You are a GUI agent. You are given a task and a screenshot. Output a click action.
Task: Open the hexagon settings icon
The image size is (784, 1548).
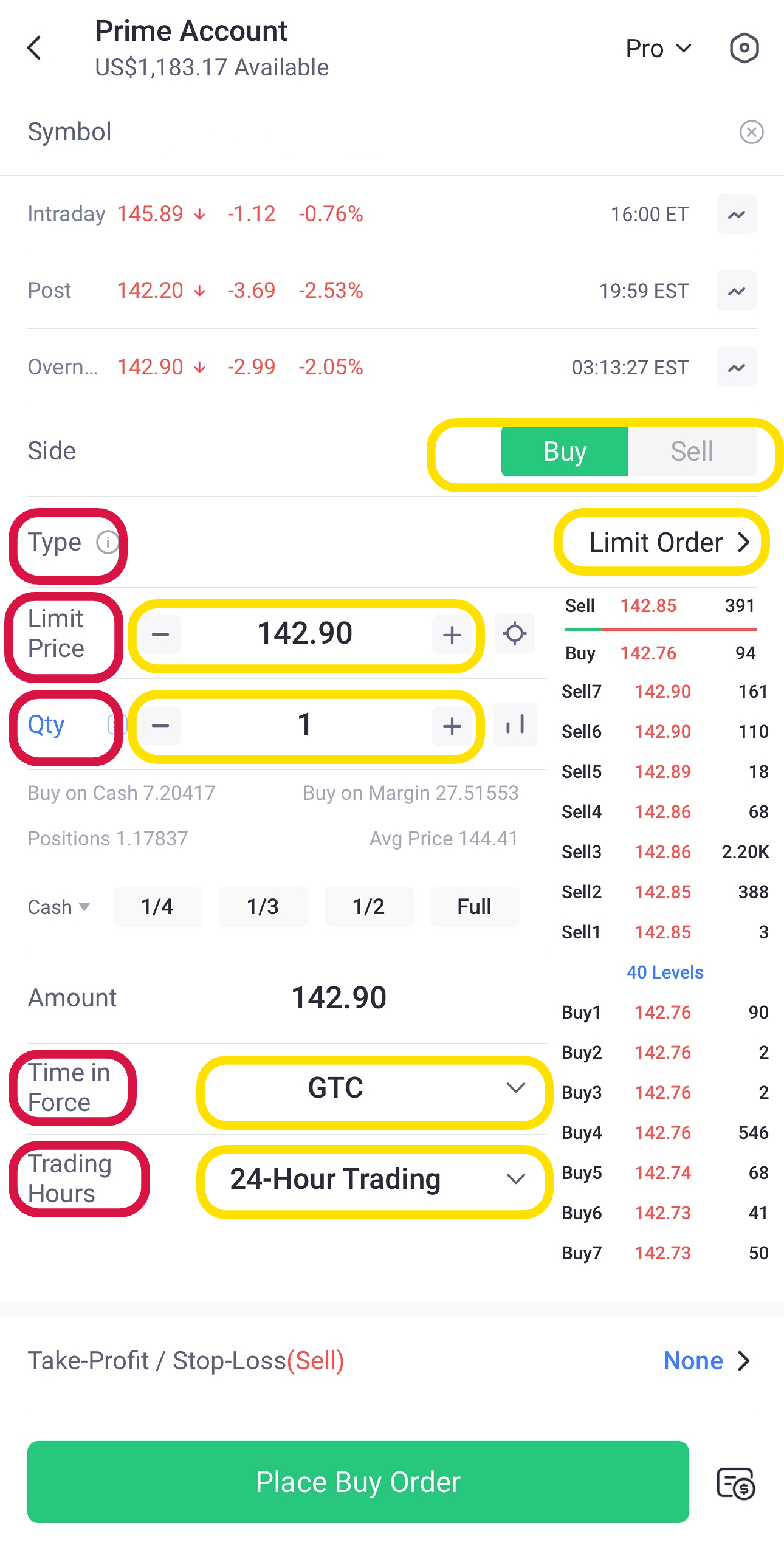(744, 48)
